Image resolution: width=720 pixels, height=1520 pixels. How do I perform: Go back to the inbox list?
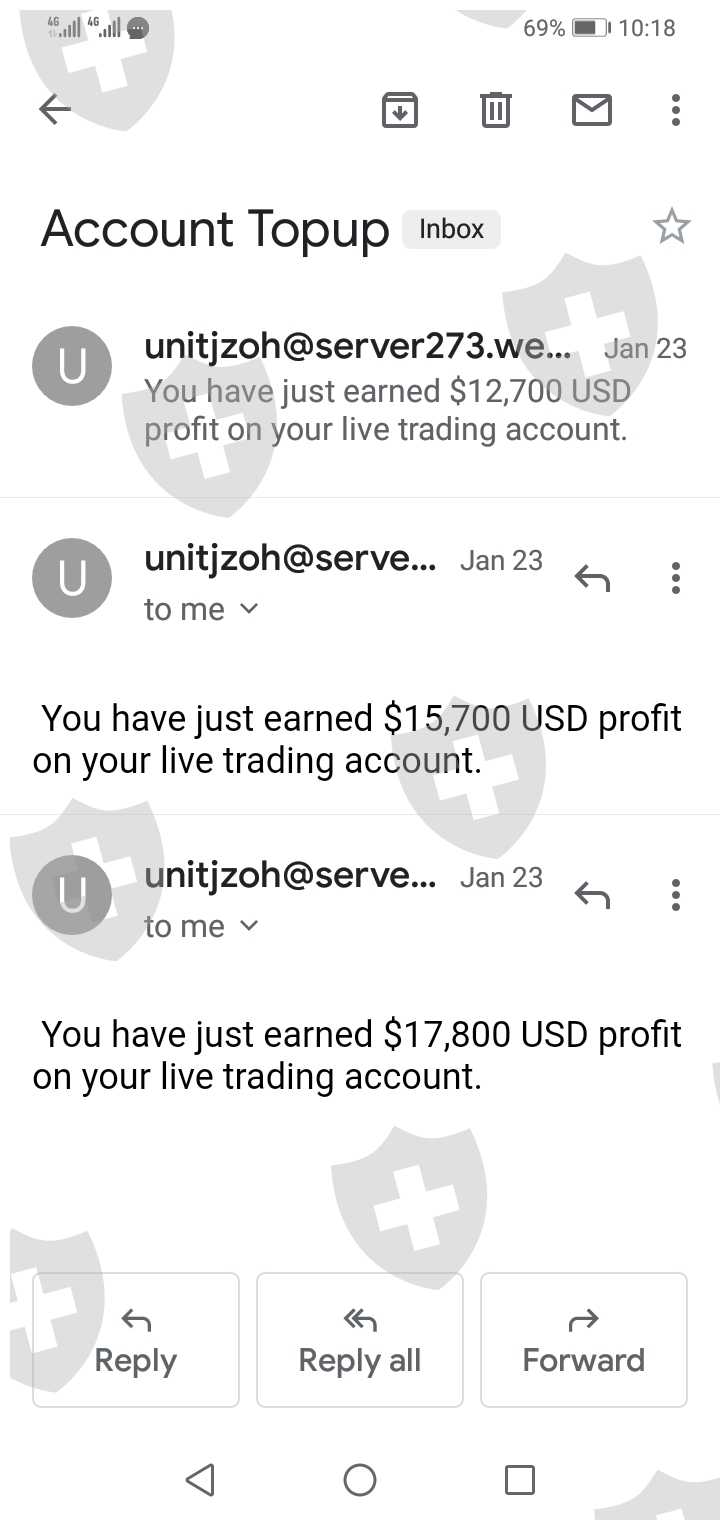coord(55,109)
